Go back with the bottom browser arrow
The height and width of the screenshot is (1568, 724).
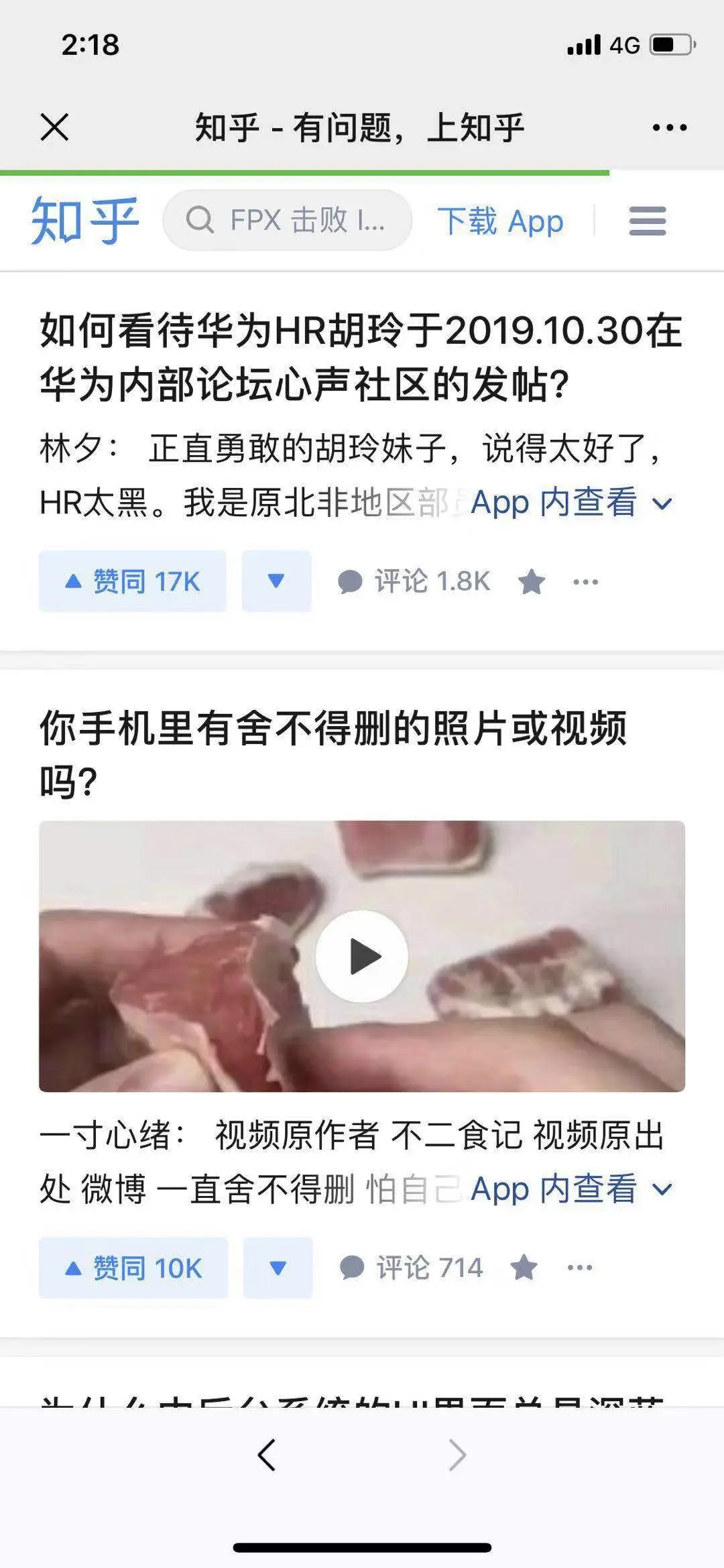click(267, 1455)
